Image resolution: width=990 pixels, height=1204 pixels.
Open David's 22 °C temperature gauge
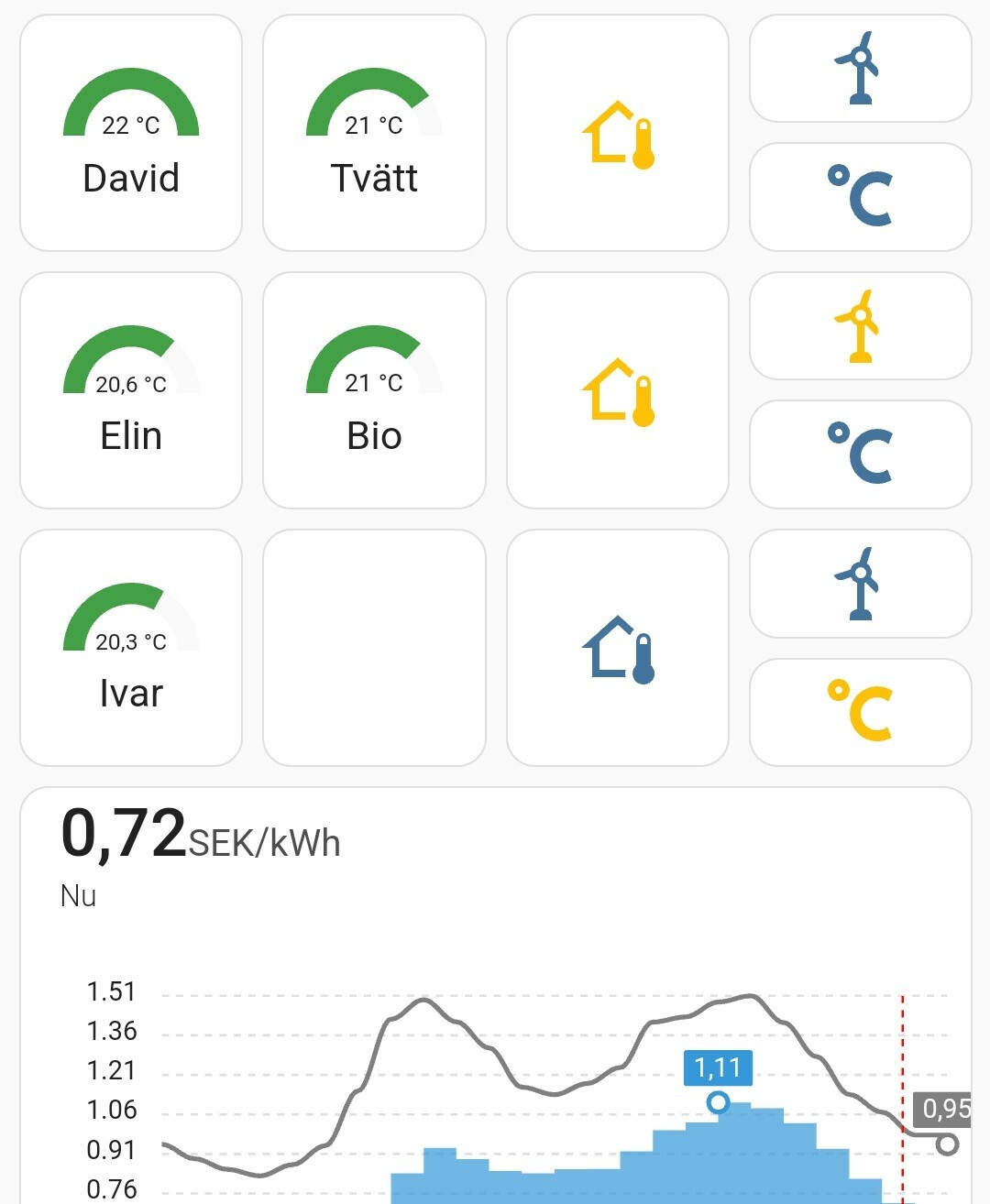tap(131, 133)
